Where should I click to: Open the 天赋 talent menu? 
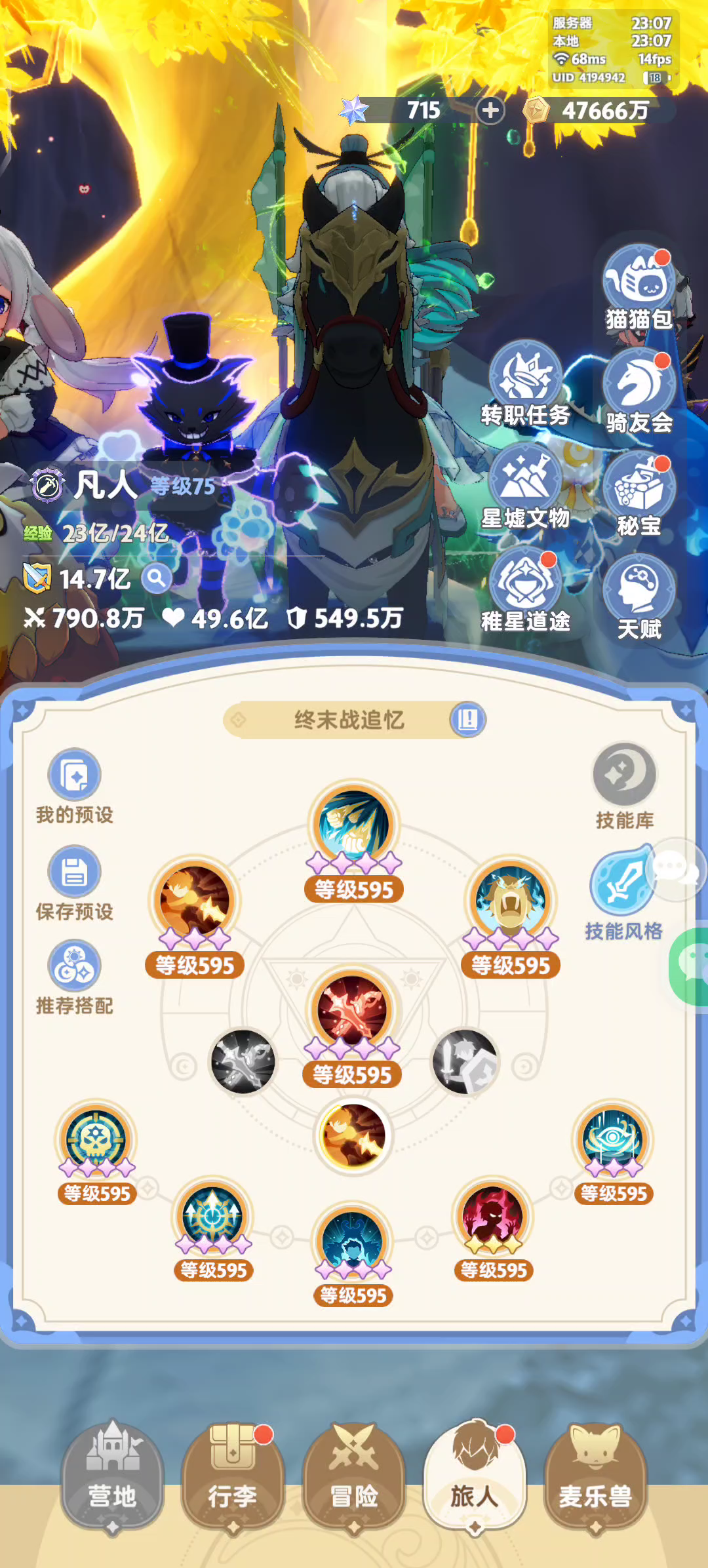(x=639, y=591)
